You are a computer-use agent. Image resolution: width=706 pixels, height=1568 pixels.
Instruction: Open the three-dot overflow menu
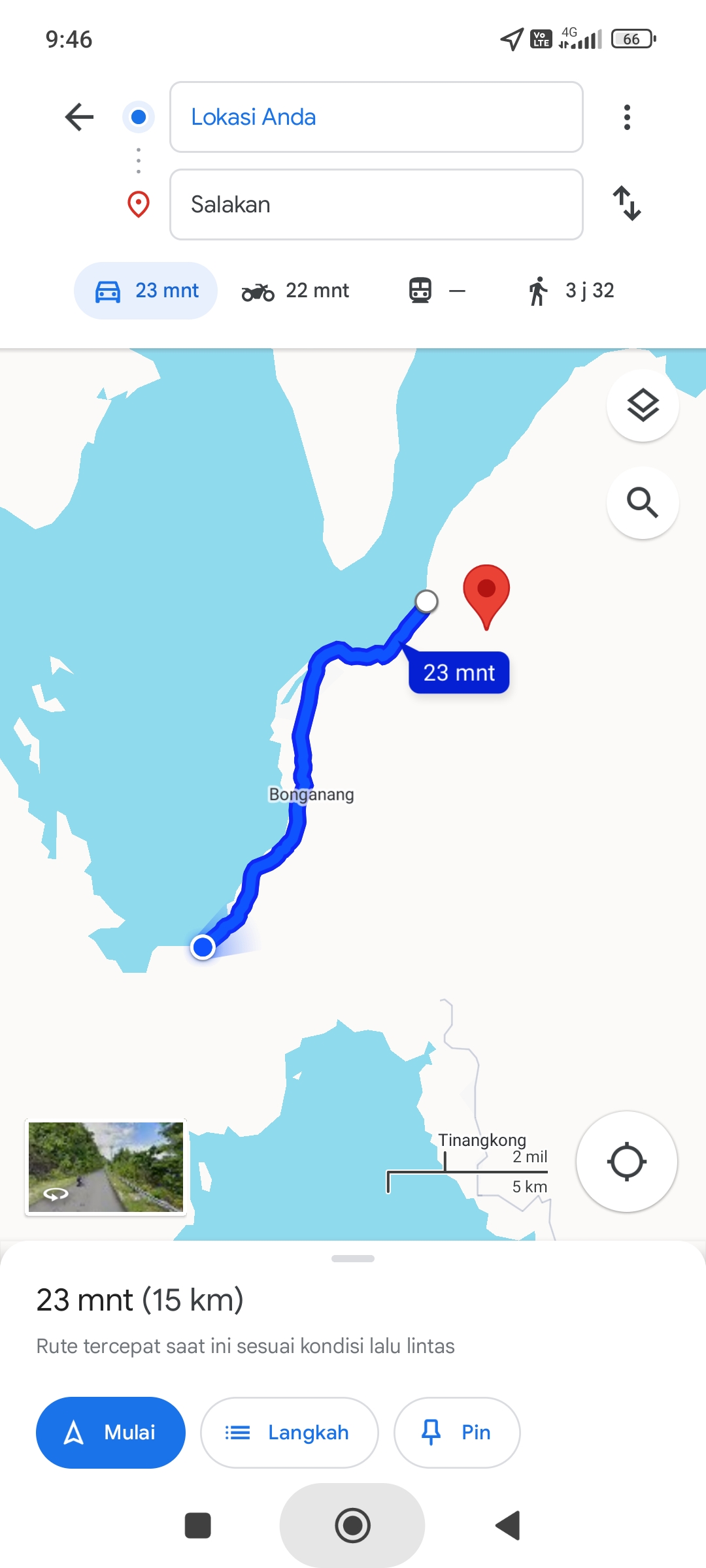627,118
